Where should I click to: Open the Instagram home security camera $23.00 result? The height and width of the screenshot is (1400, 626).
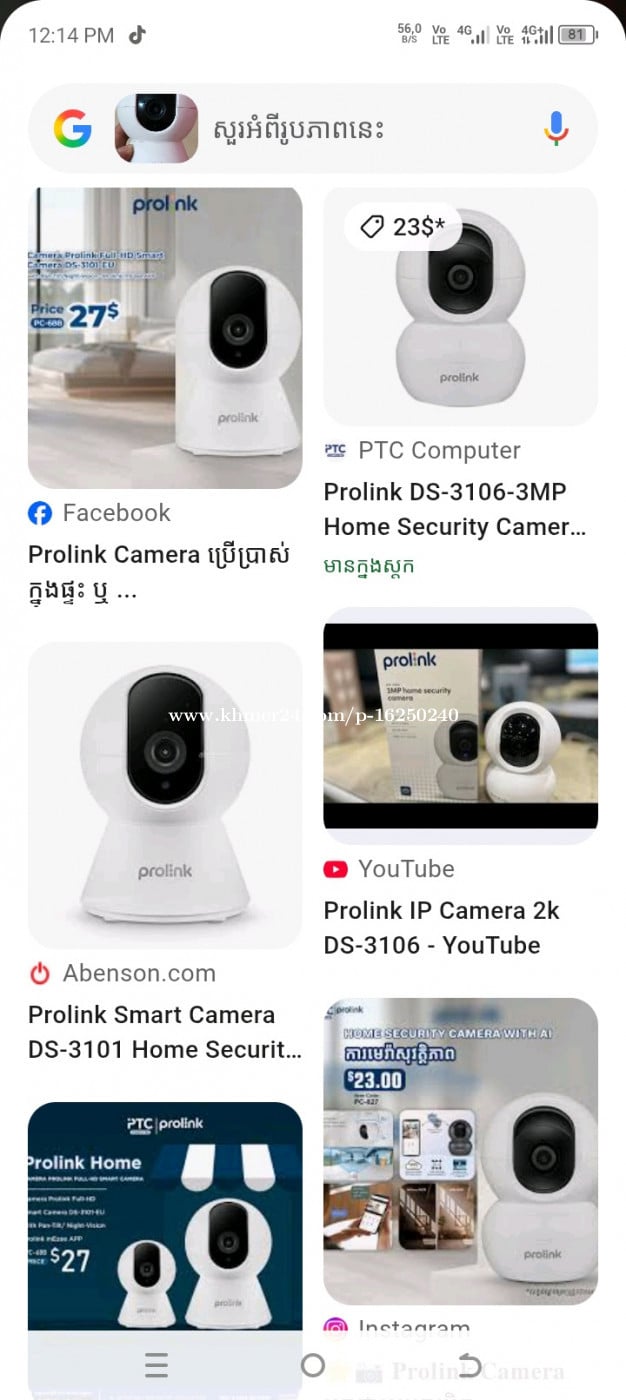460,1150
